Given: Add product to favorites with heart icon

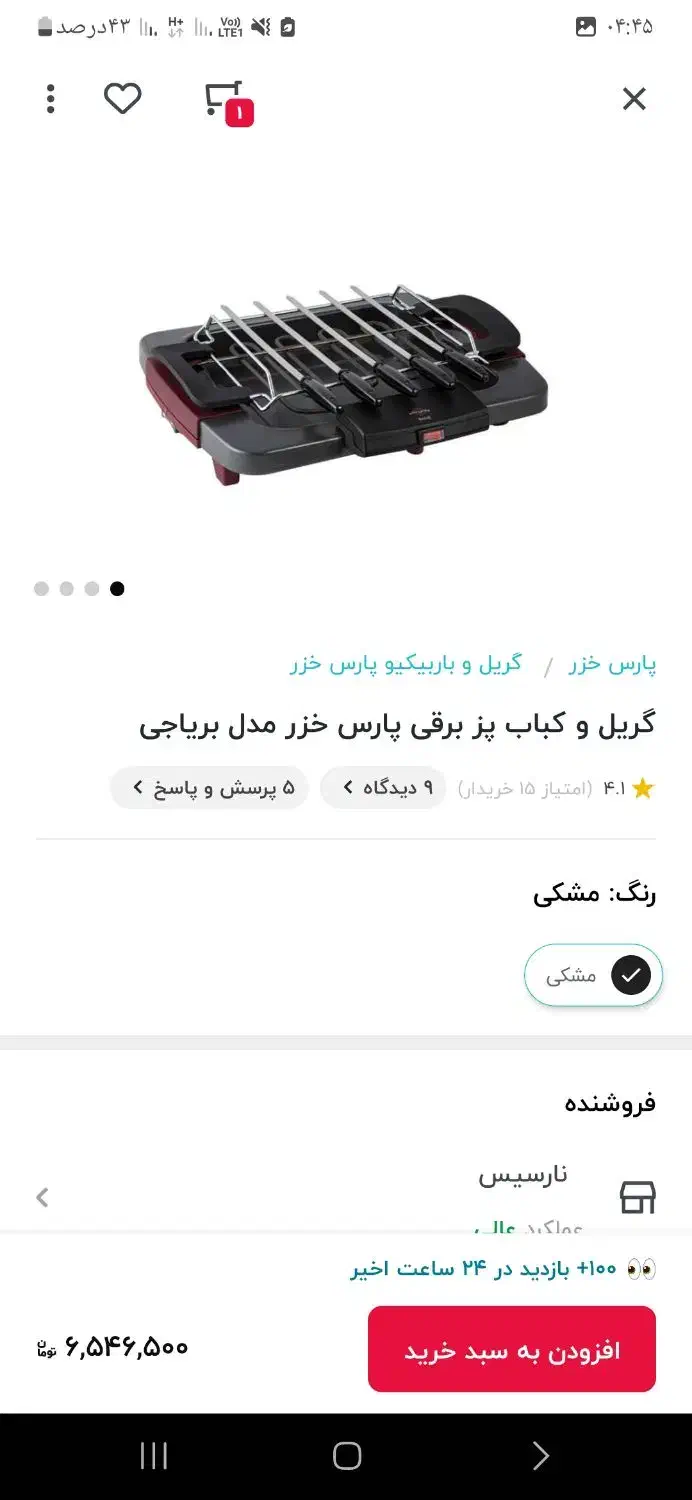Looking at the screenshot, I should coord(123,99).
